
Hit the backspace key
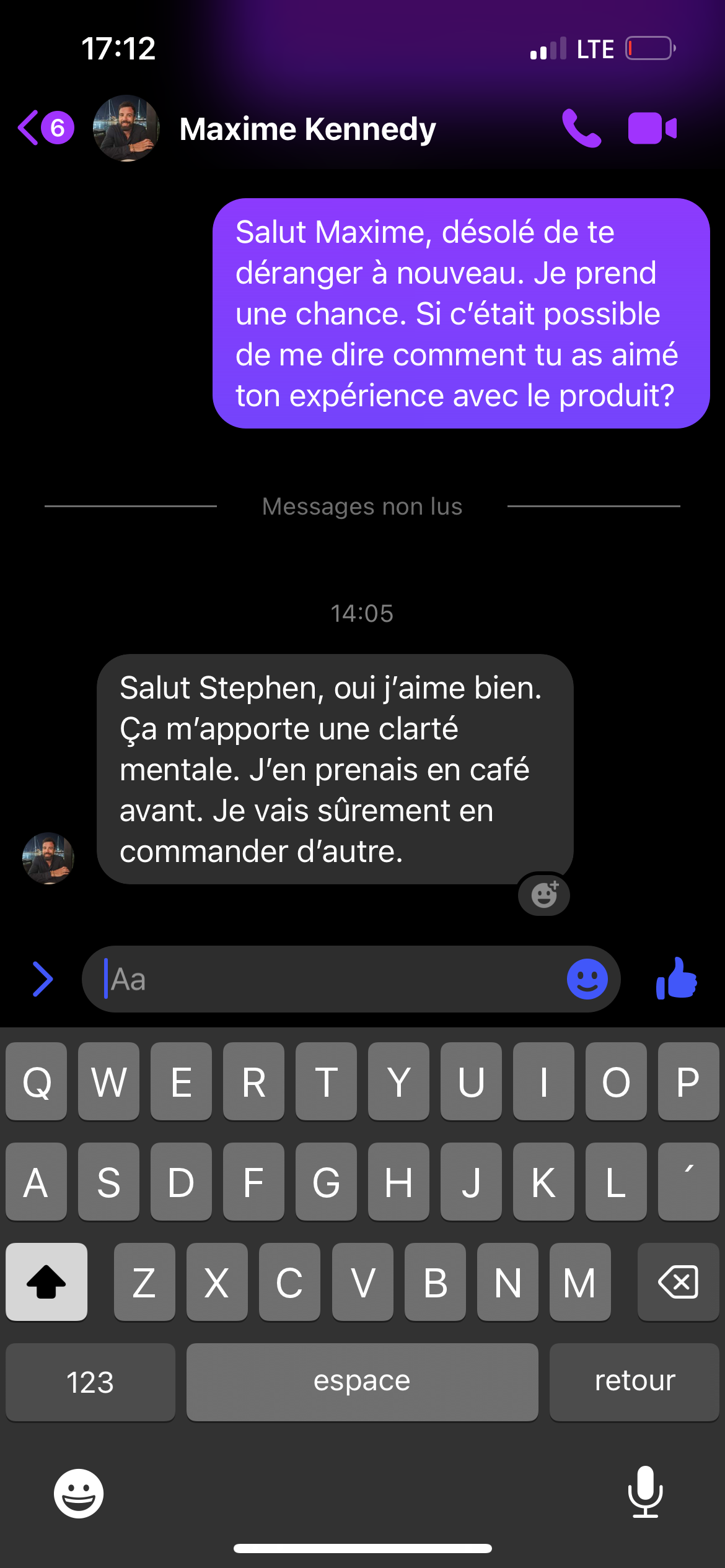pos(679,1281)
